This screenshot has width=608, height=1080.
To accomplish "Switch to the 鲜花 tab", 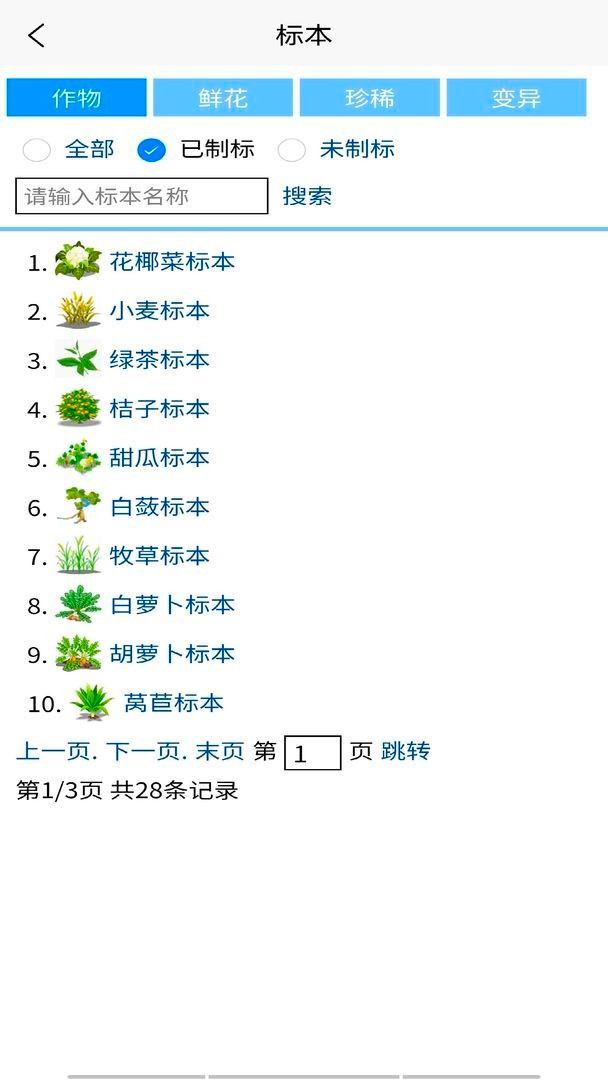I will (x=223, y=98).
